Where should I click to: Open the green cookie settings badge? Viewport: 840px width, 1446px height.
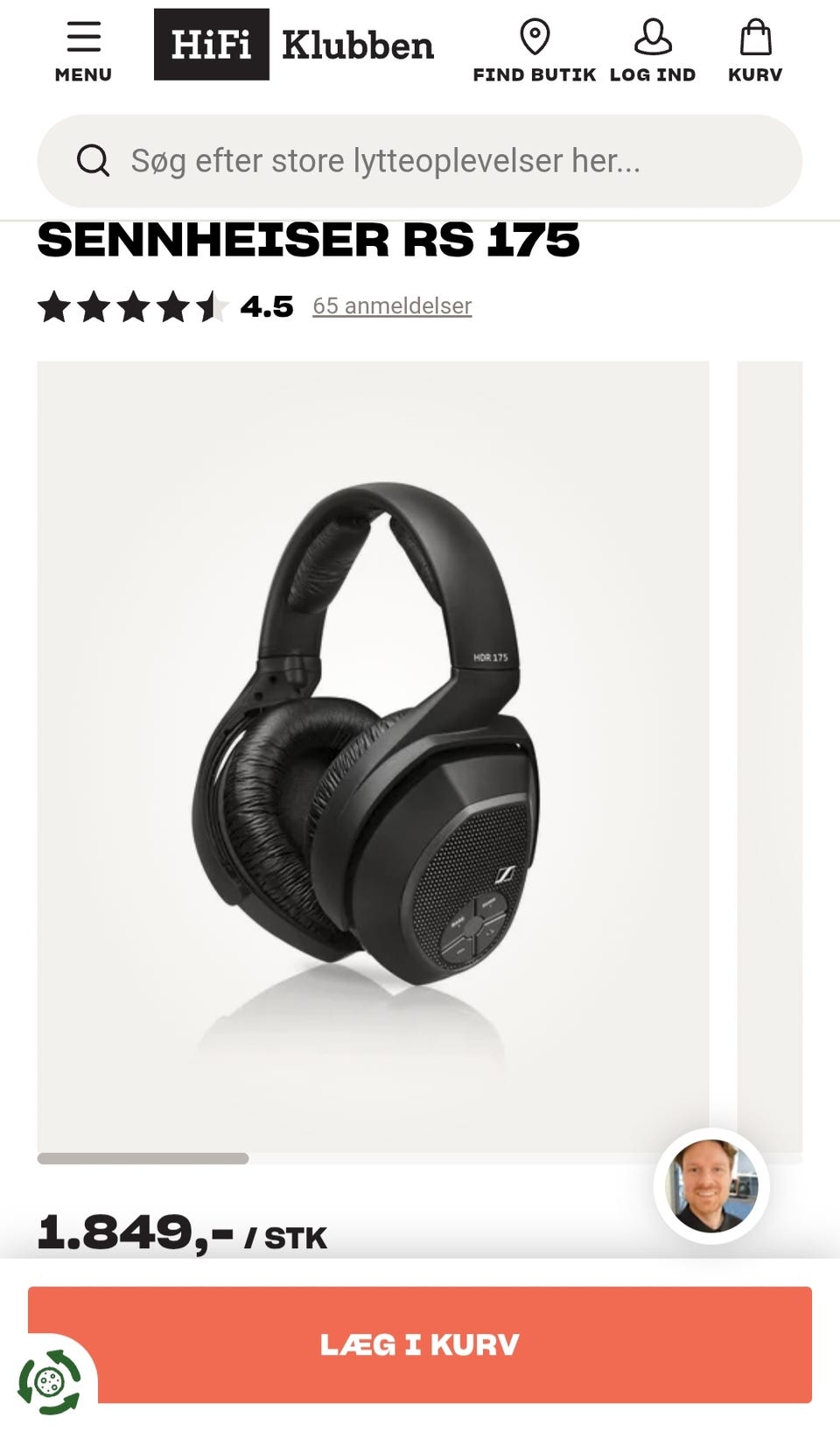tap(50, 1382)
